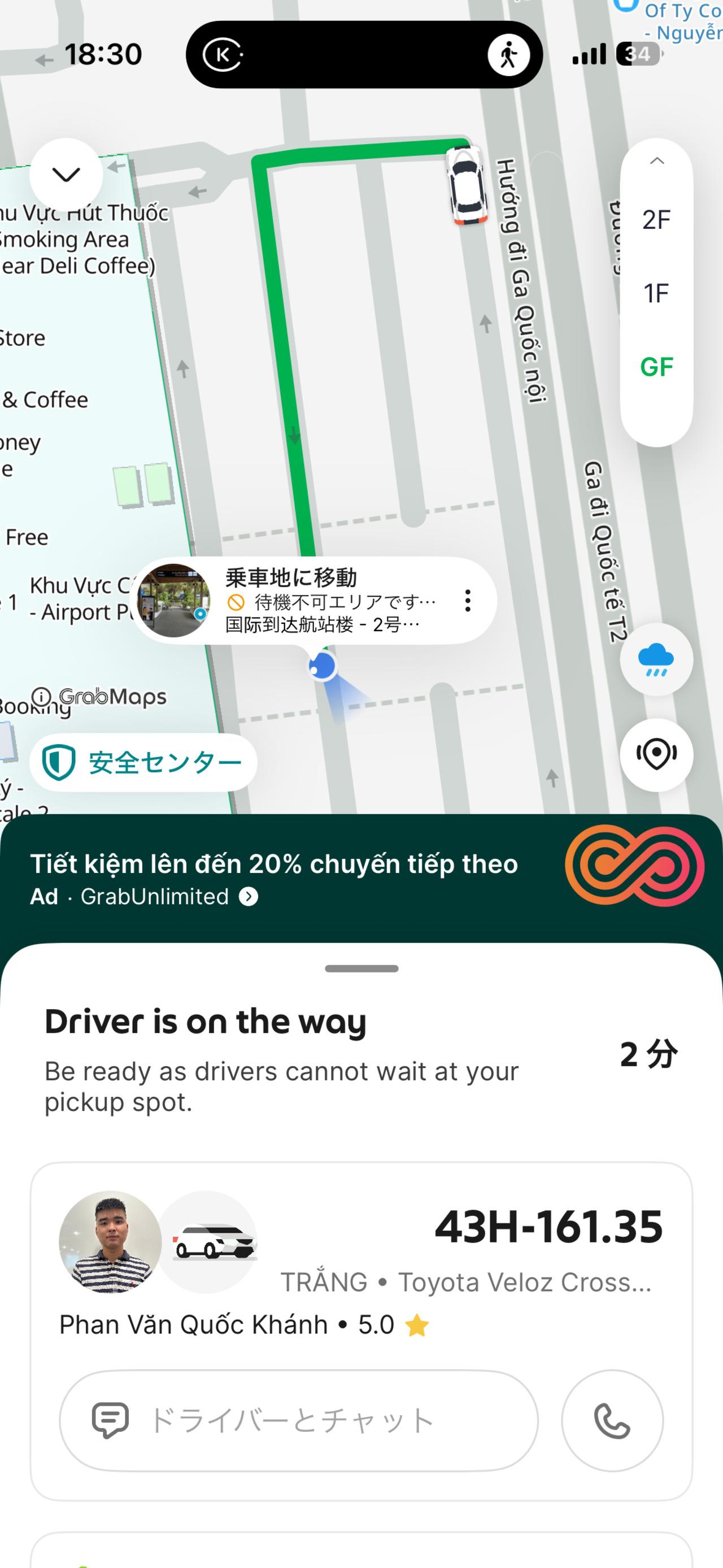Switch the map to floor 1F
This screenshot has height=1568, width=723.
tap(656, 293)
